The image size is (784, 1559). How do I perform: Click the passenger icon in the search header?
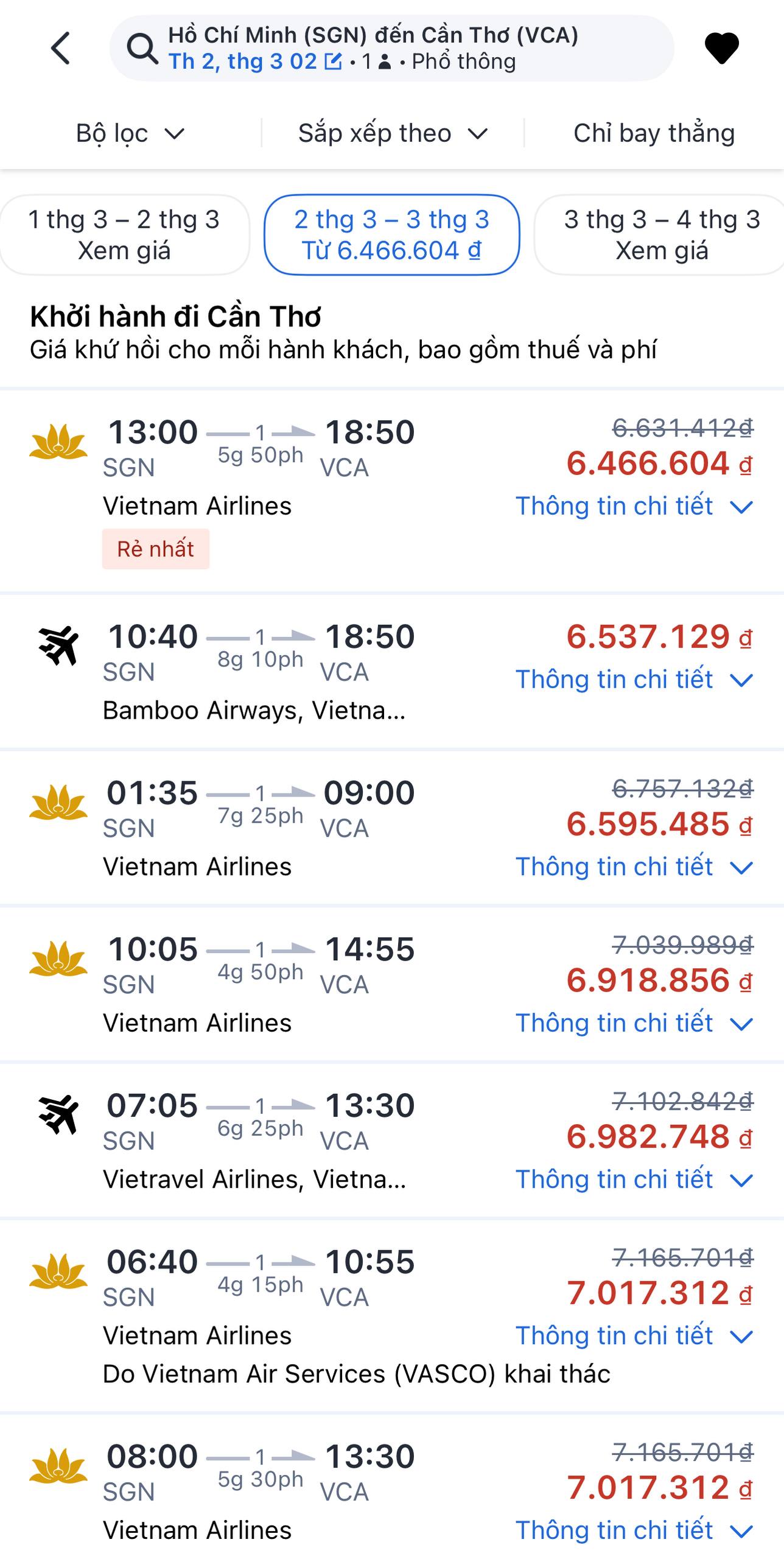(383, 61)
